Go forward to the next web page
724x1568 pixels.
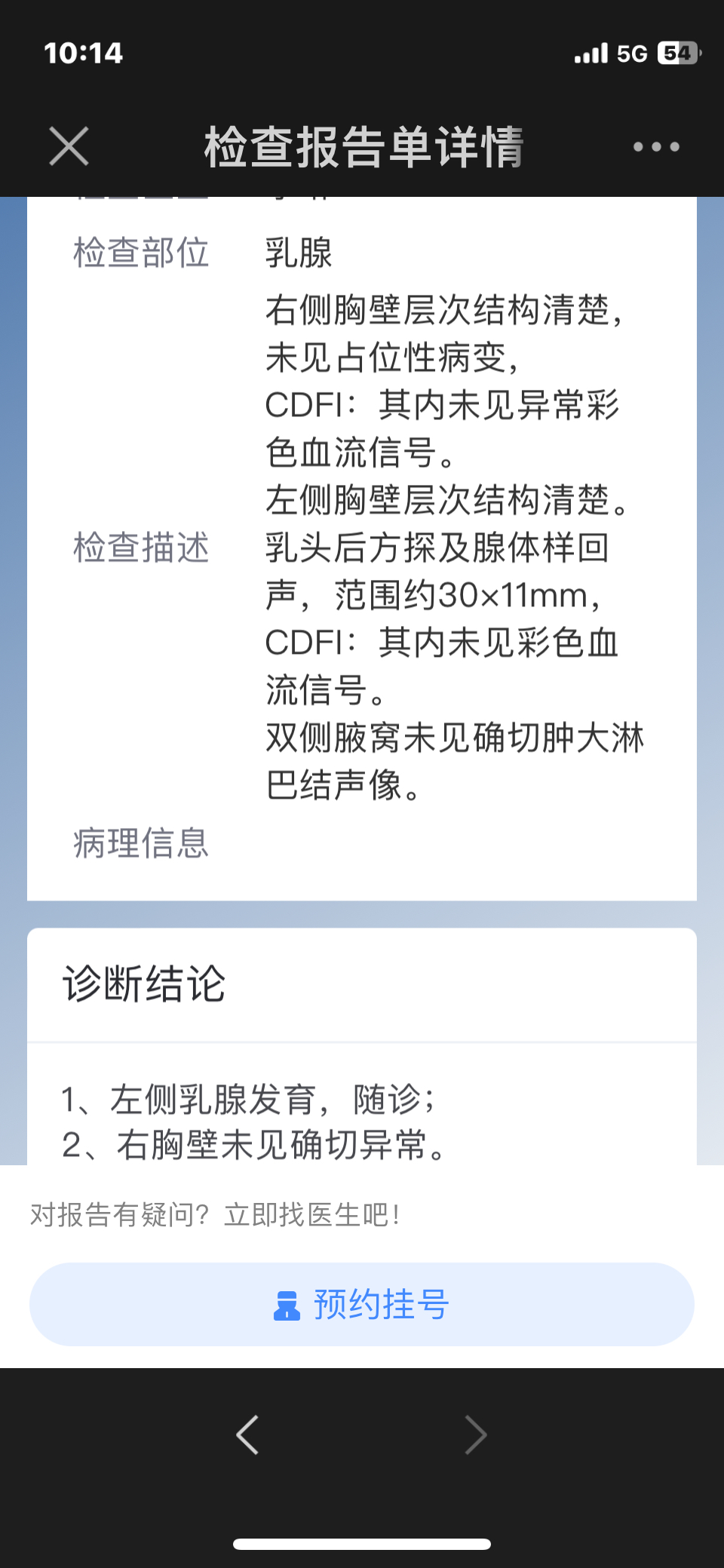[475, 1435]
